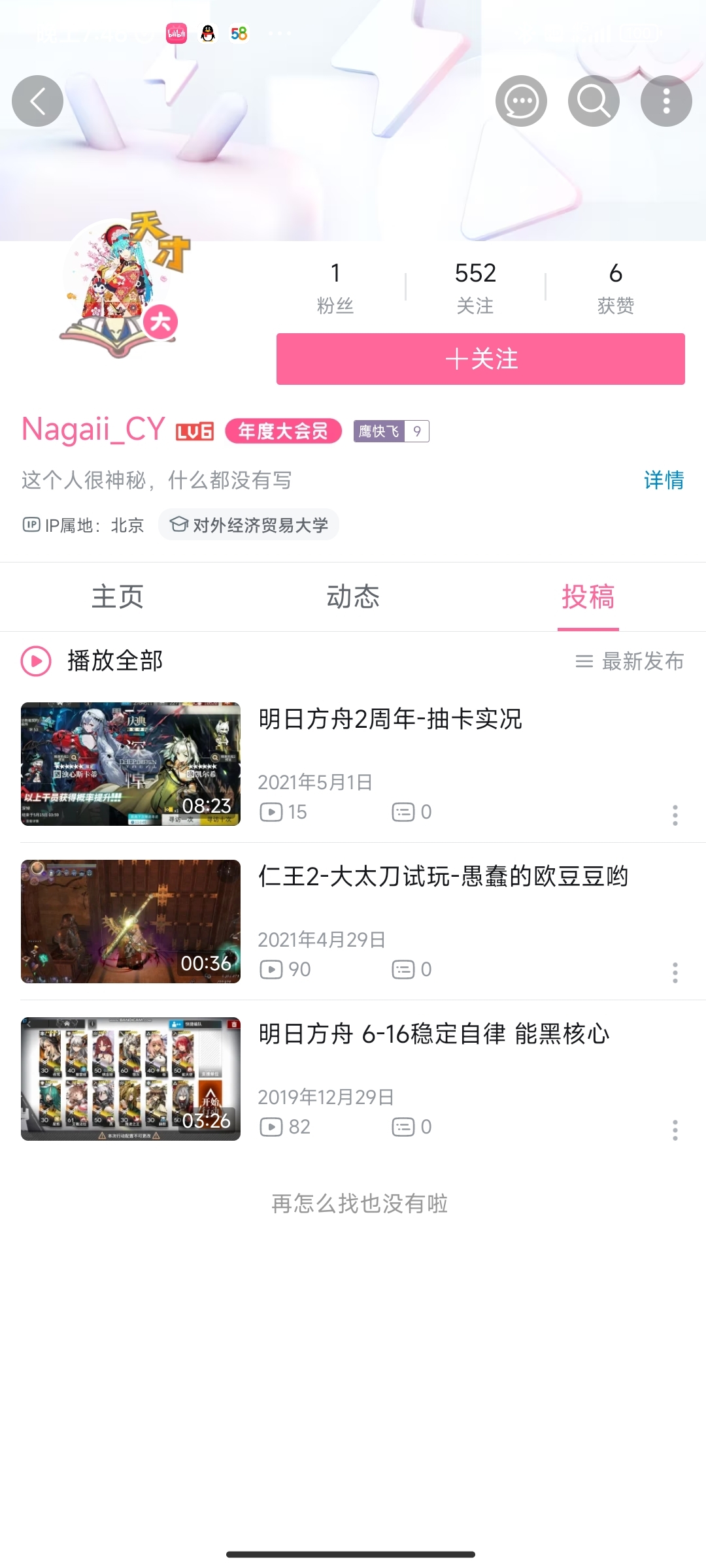Open the 粉丝 followers list

[335, 287]
